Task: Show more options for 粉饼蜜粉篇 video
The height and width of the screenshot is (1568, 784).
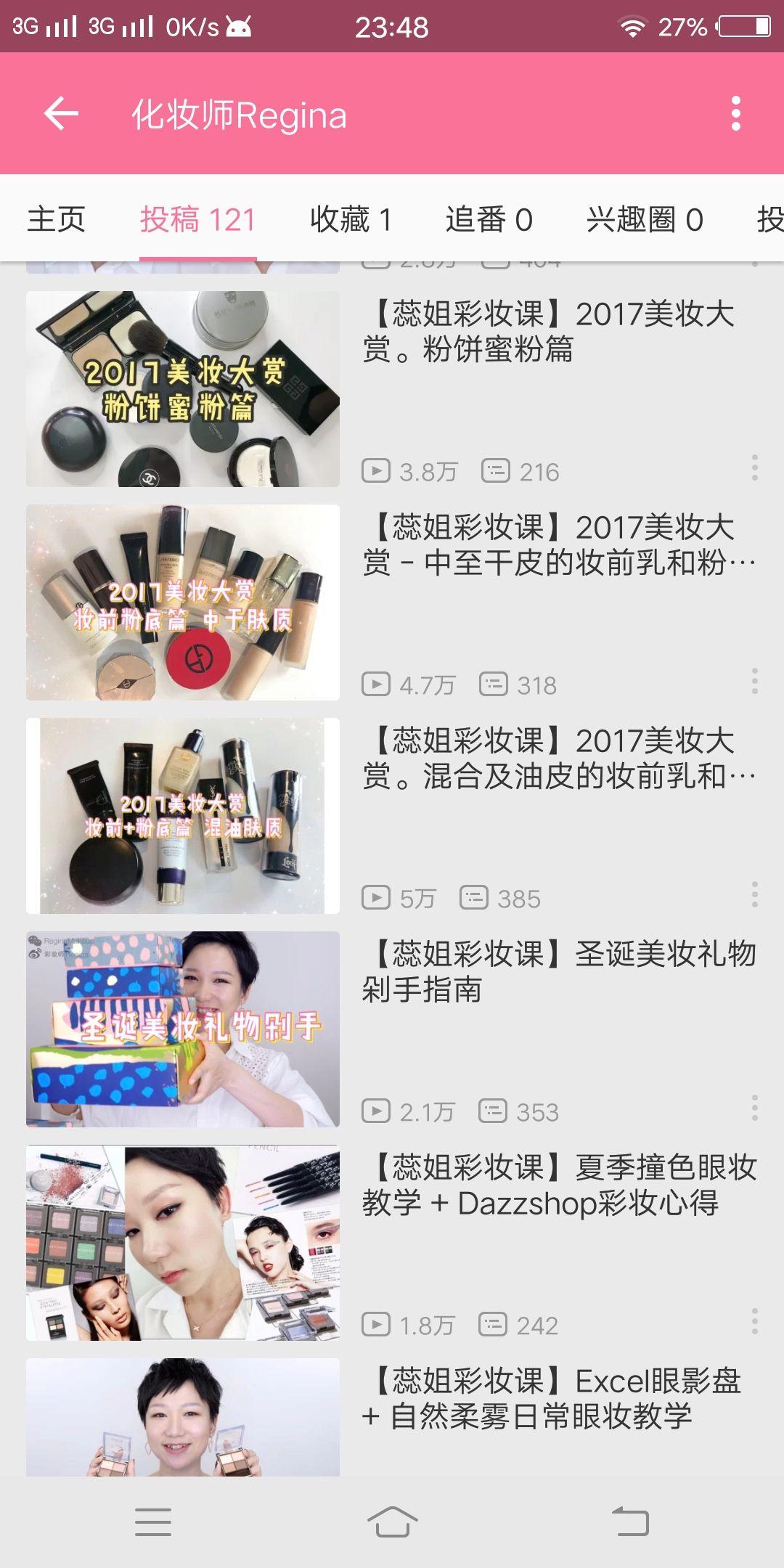Action: [x=754, y=468]
